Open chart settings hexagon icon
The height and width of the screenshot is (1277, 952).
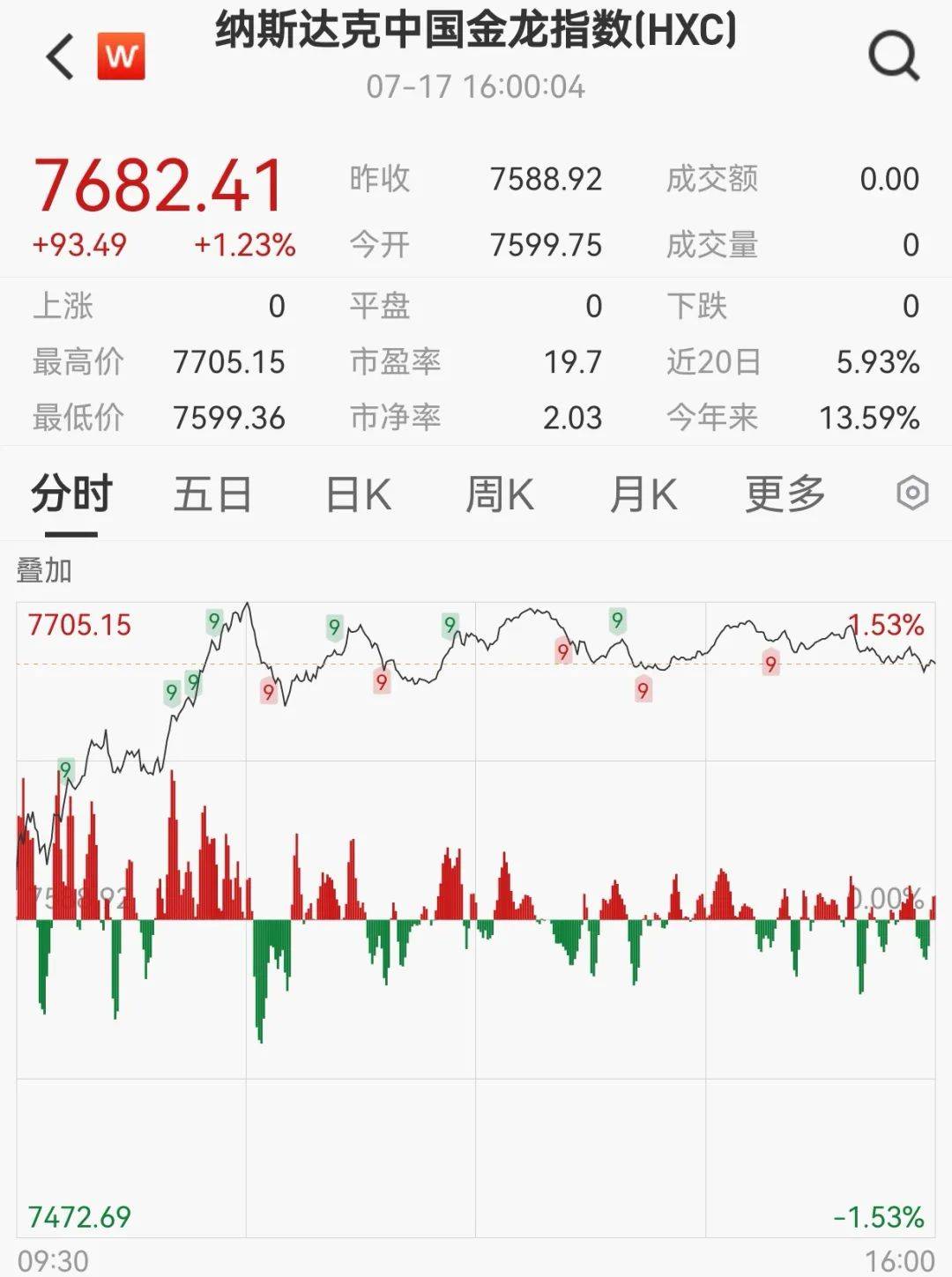pos(912,493)
